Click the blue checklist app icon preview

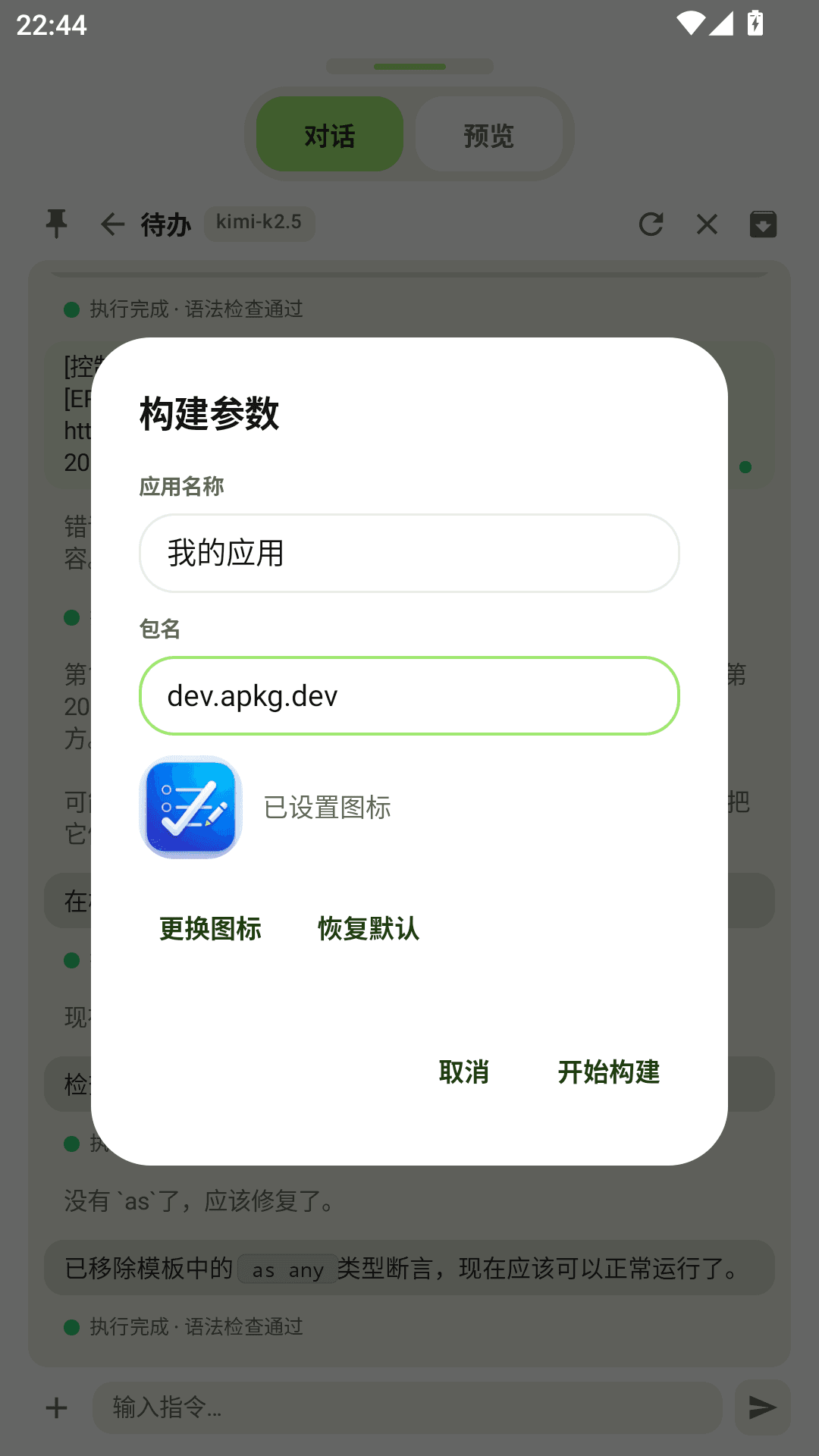click(x=190, y=808)
